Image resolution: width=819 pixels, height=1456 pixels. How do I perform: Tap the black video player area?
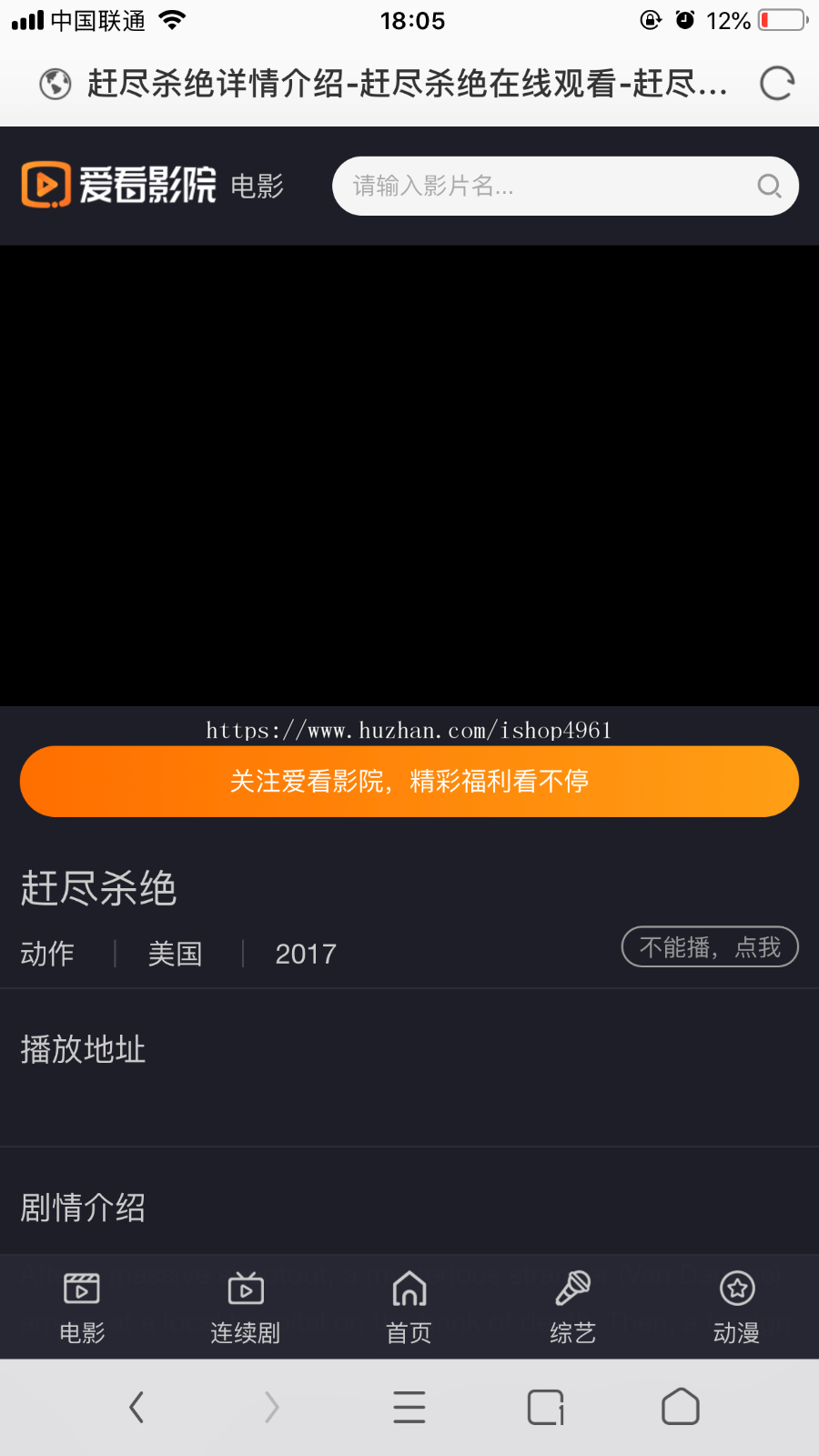[x=409, y=475]
